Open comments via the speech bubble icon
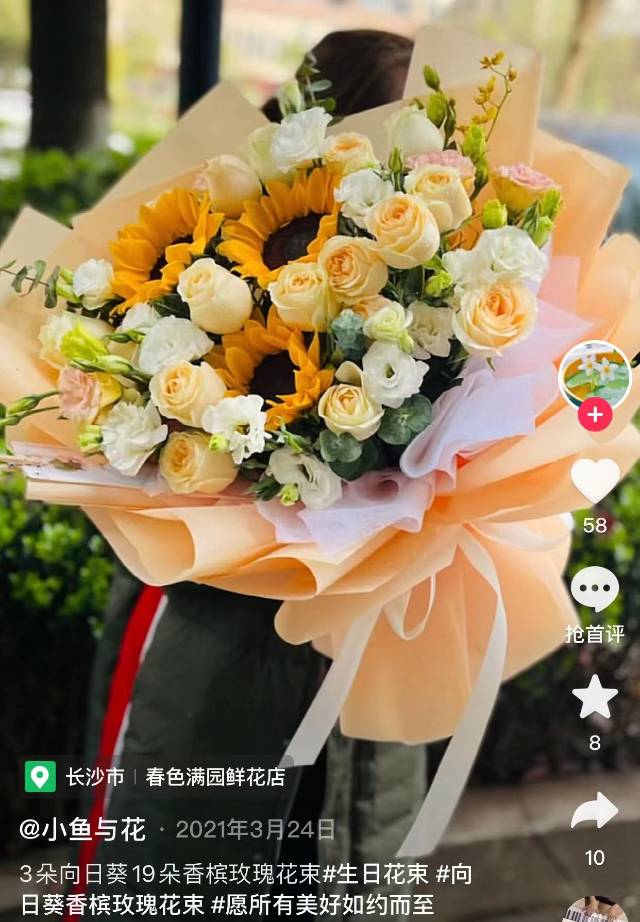 point(595,589)
